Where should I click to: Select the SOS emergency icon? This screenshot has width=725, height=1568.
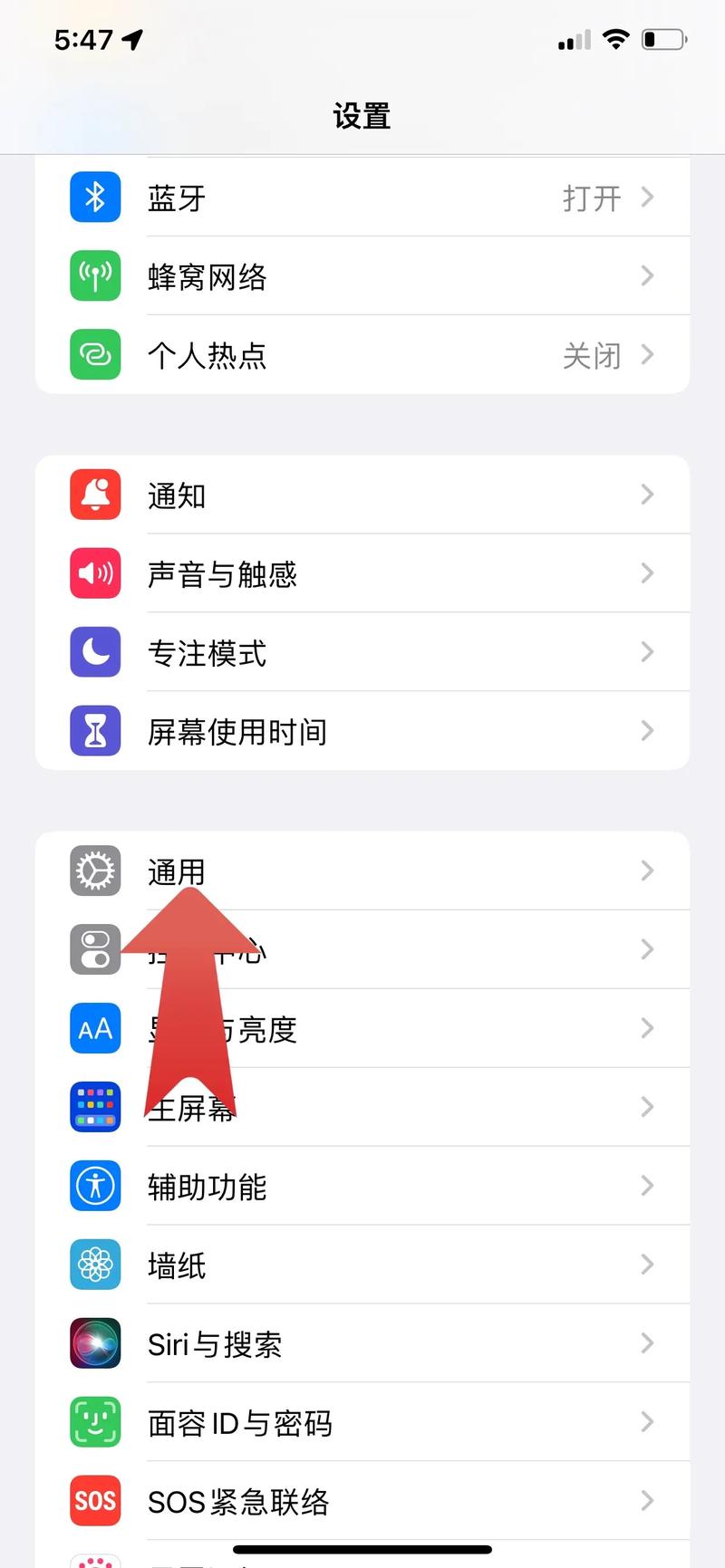(94, 1501)
